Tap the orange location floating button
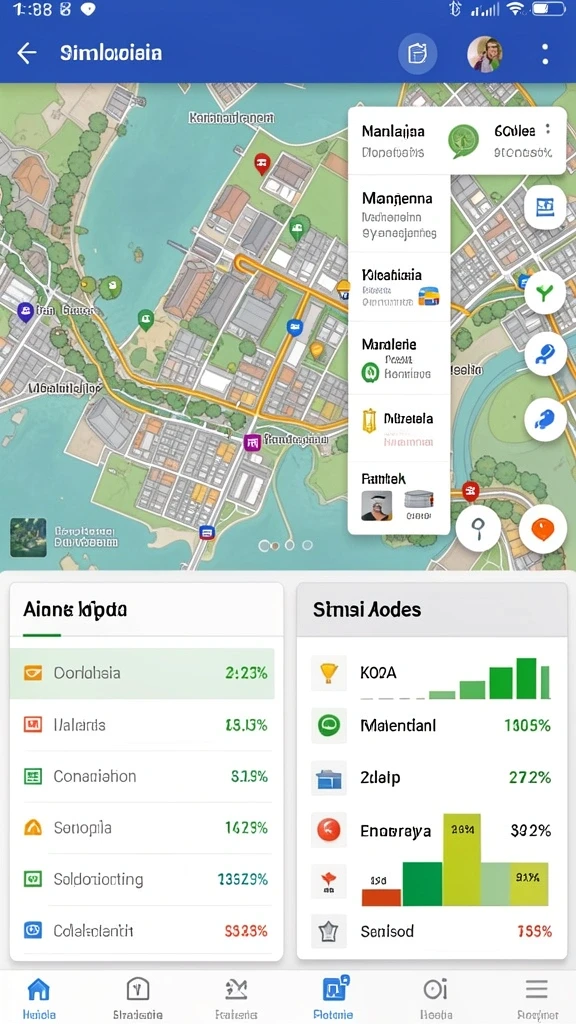The width and height of the screenshot is (576, 1024). (x=543, y=529)
